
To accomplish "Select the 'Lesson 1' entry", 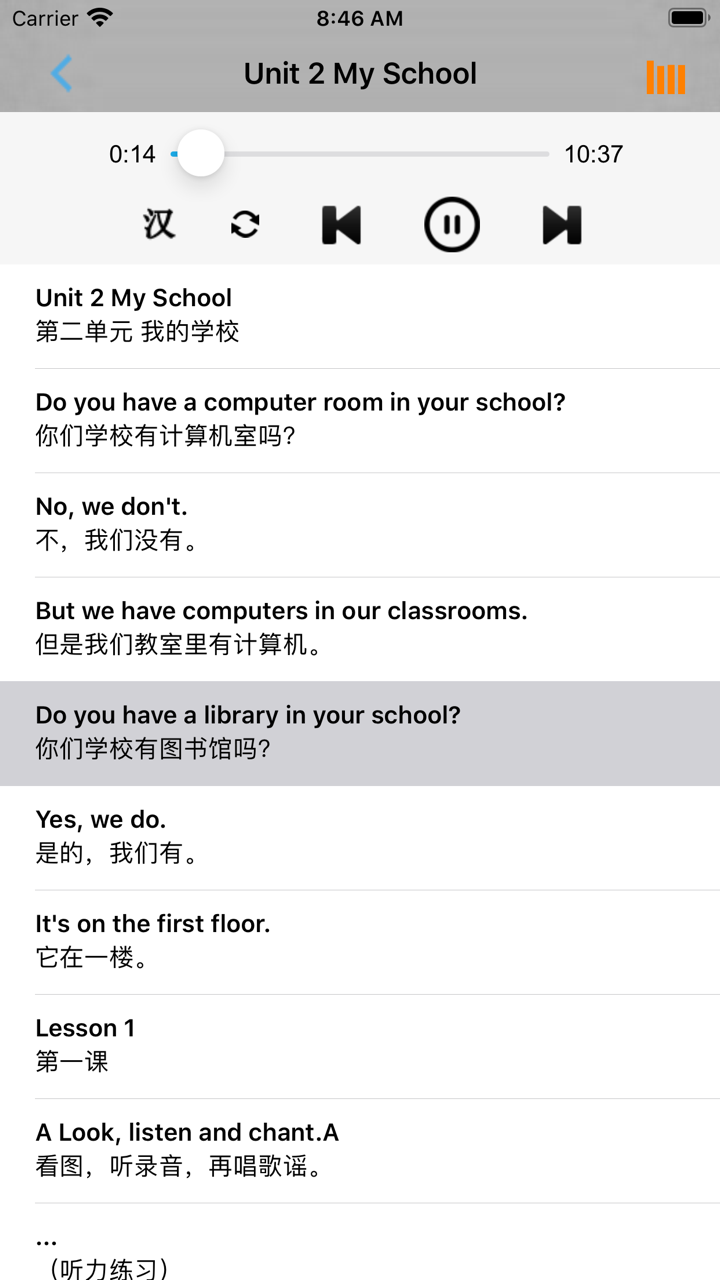I will coord(360,1044).
